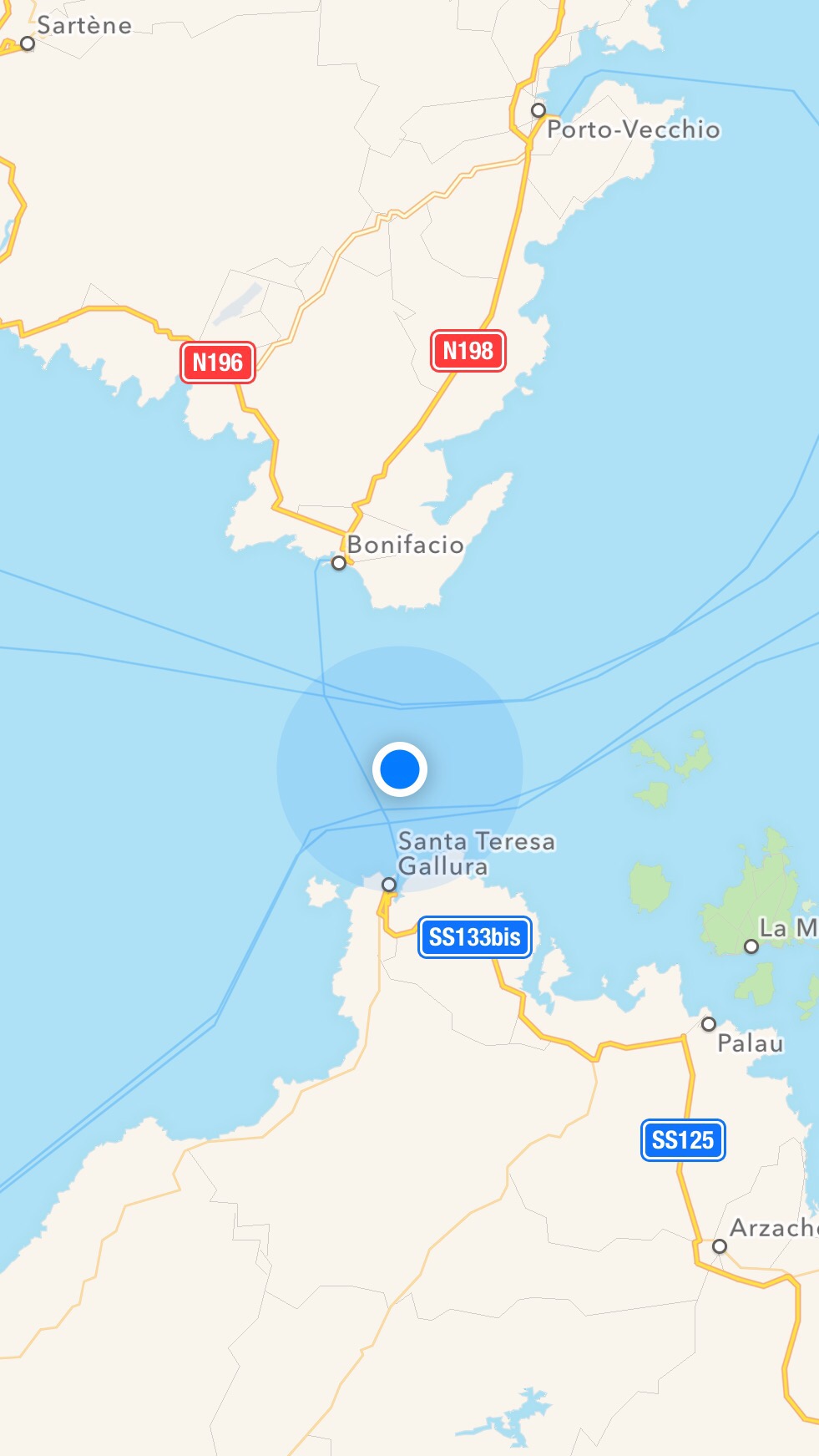The image size is (819, 1456).
Task: Select the Palau town label
Action: pyautogui.click(x=750, y=1043)
